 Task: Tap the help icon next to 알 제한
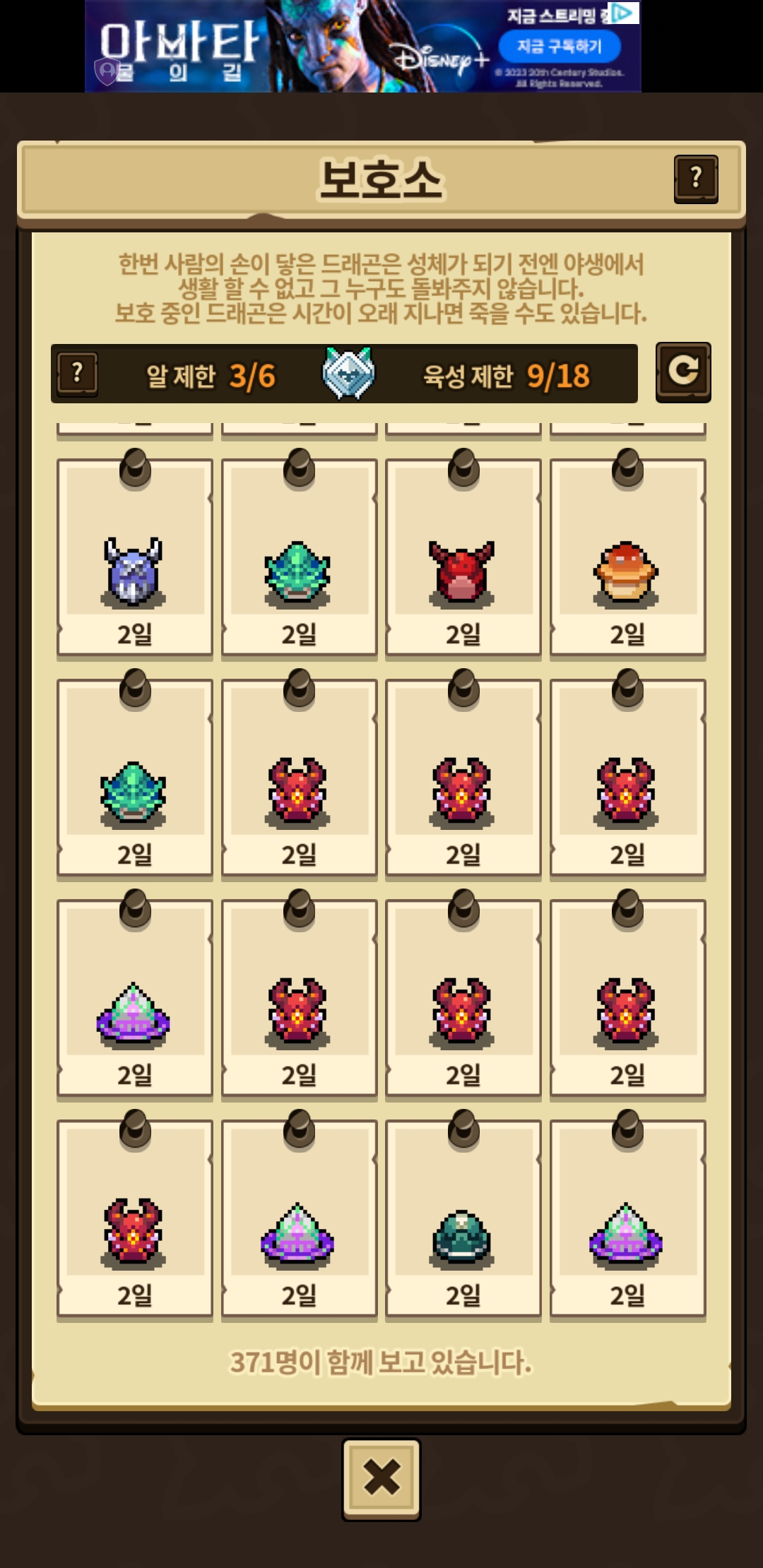(x=78, y=374)
